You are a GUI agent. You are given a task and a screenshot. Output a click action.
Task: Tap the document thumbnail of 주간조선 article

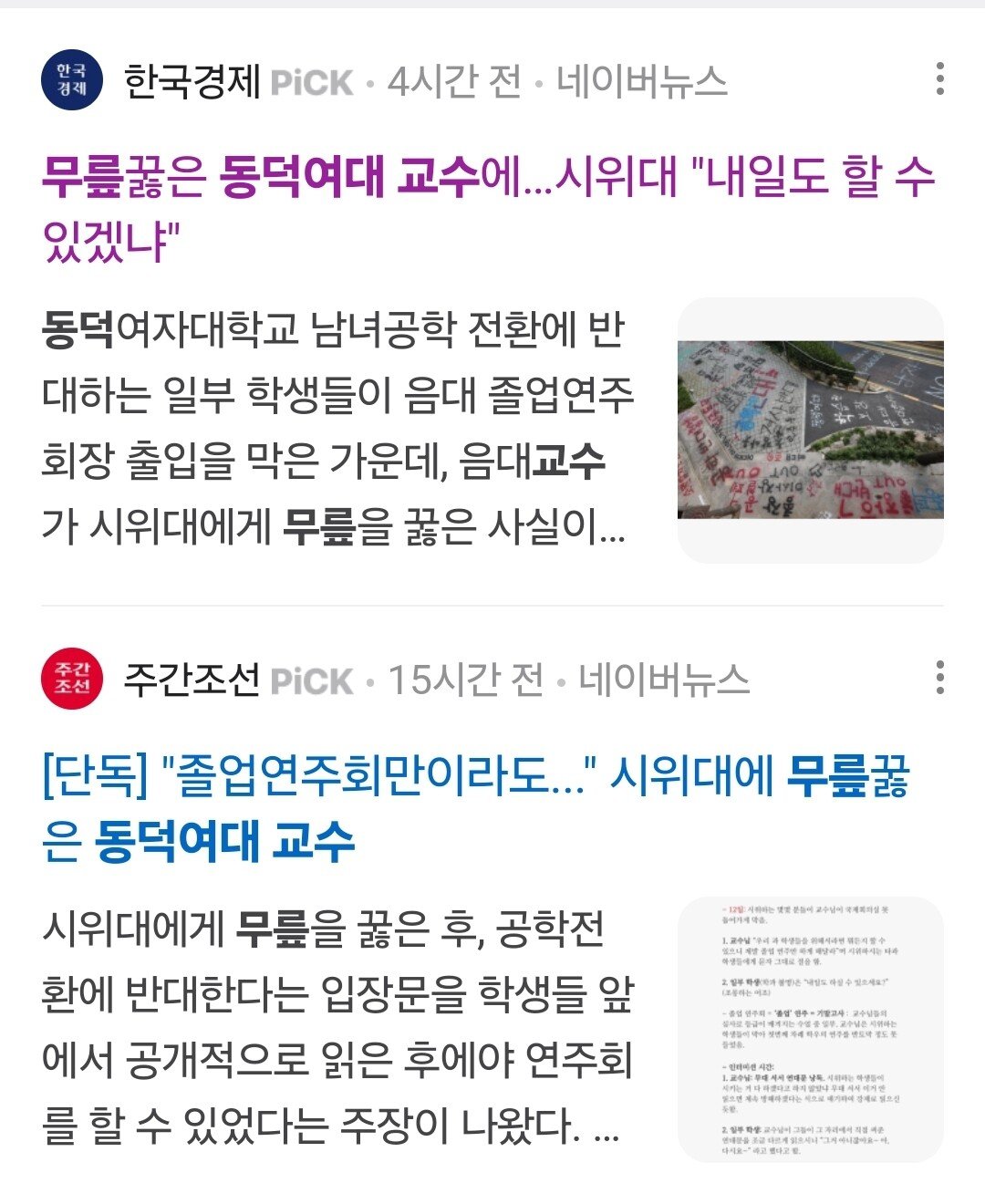[x=810, y=1029]
